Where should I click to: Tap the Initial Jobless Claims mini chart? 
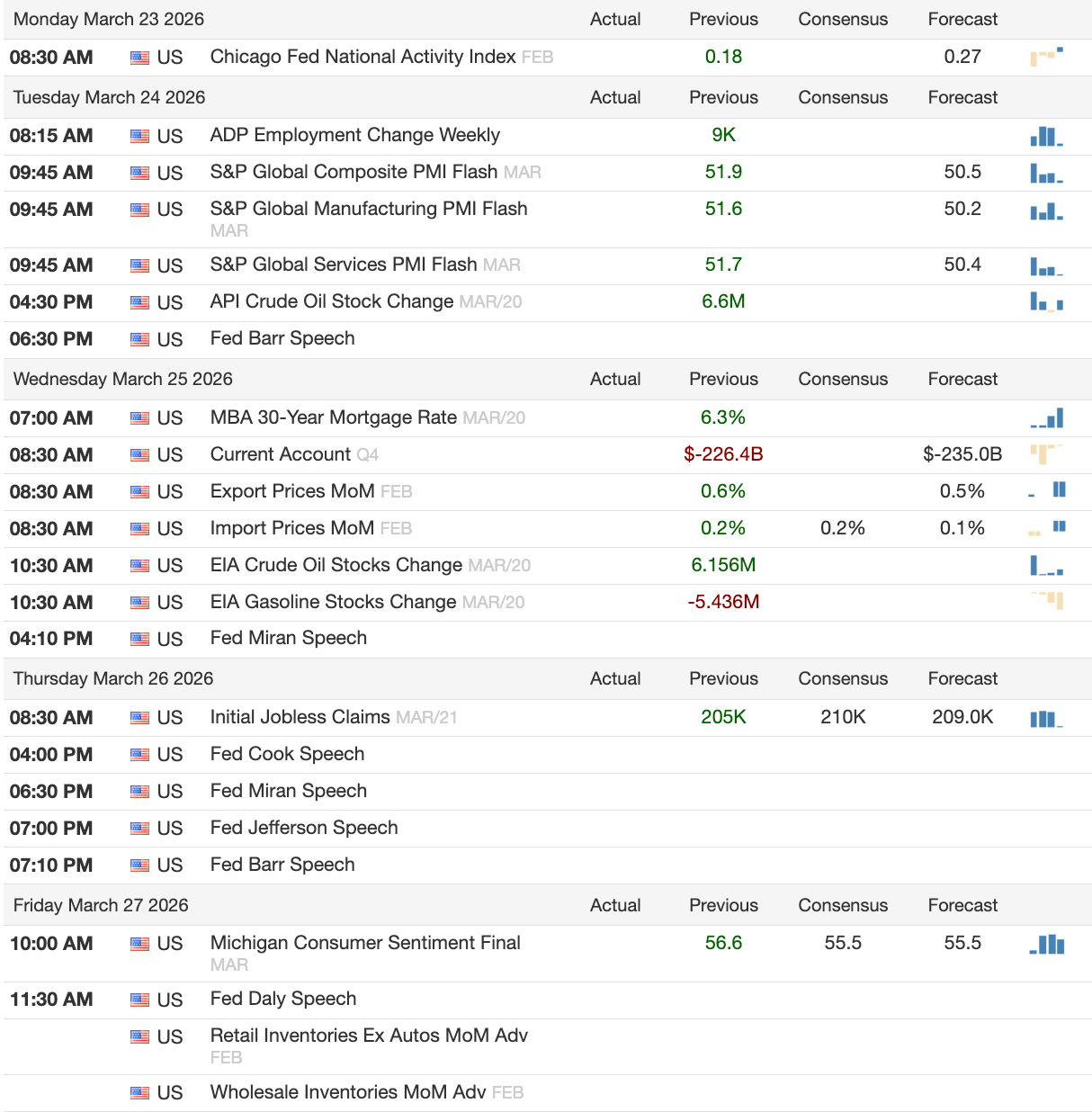point(1046,719)
